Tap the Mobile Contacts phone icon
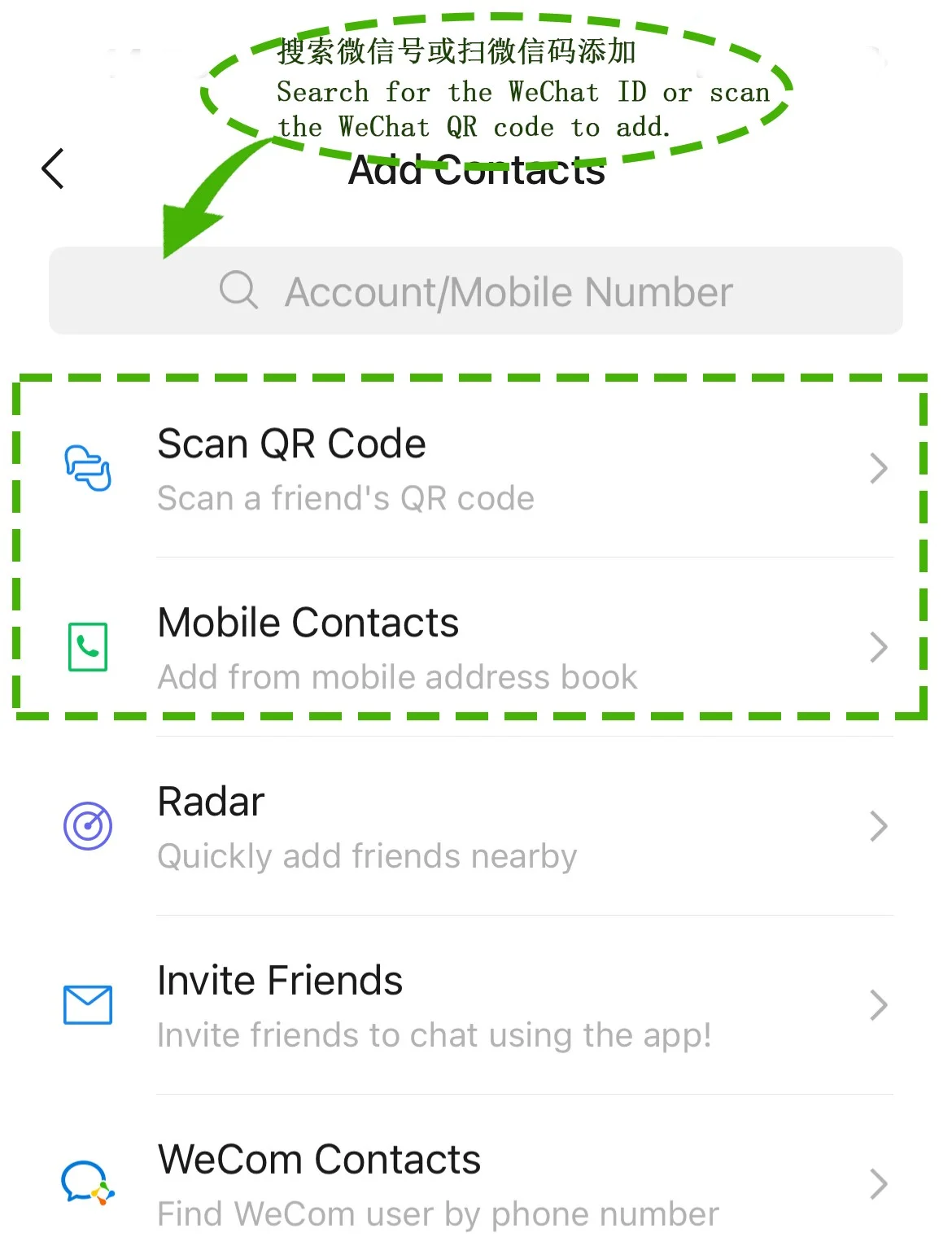This screenshot has width=952, height=1242. pyautogui.click(x=87, y=647)
